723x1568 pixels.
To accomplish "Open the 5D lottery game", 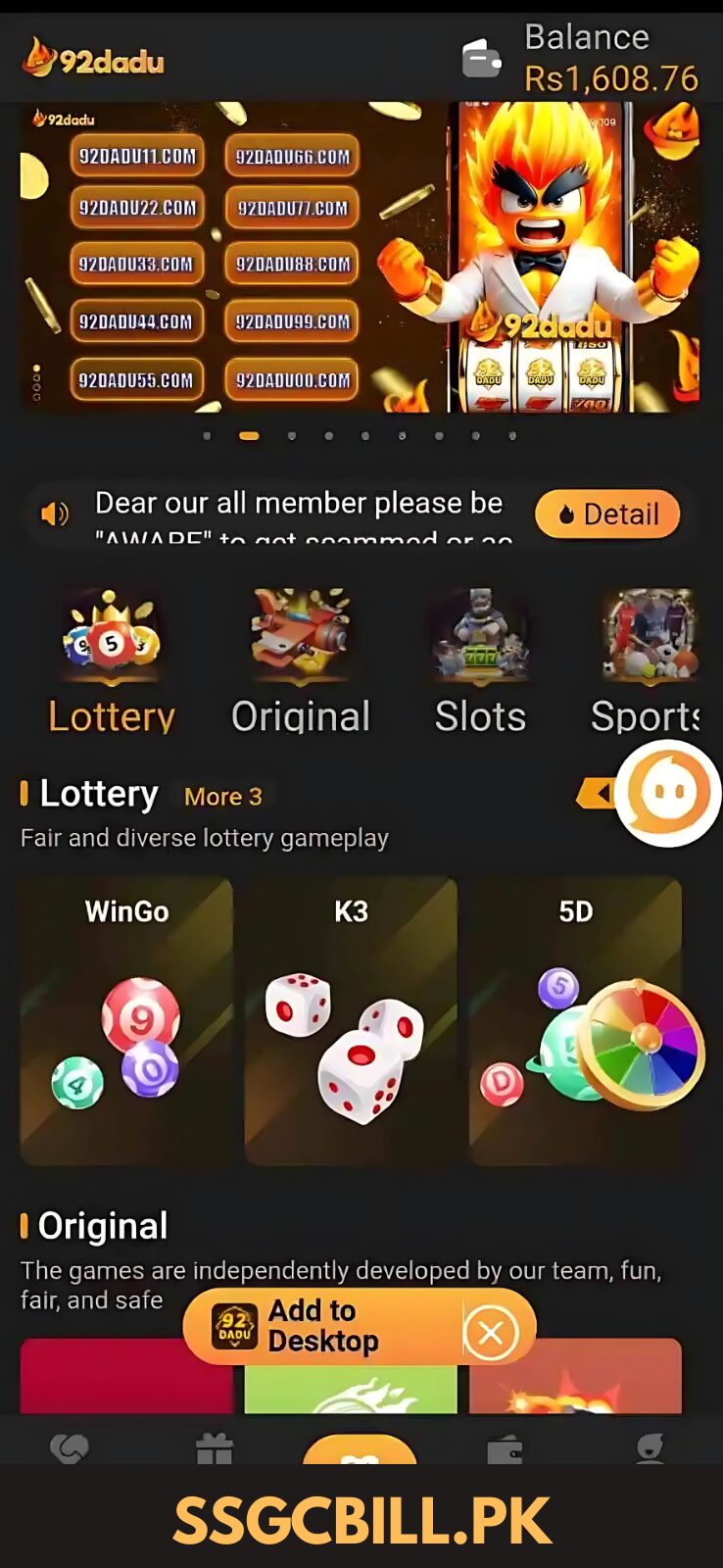I will [576, 1019].
